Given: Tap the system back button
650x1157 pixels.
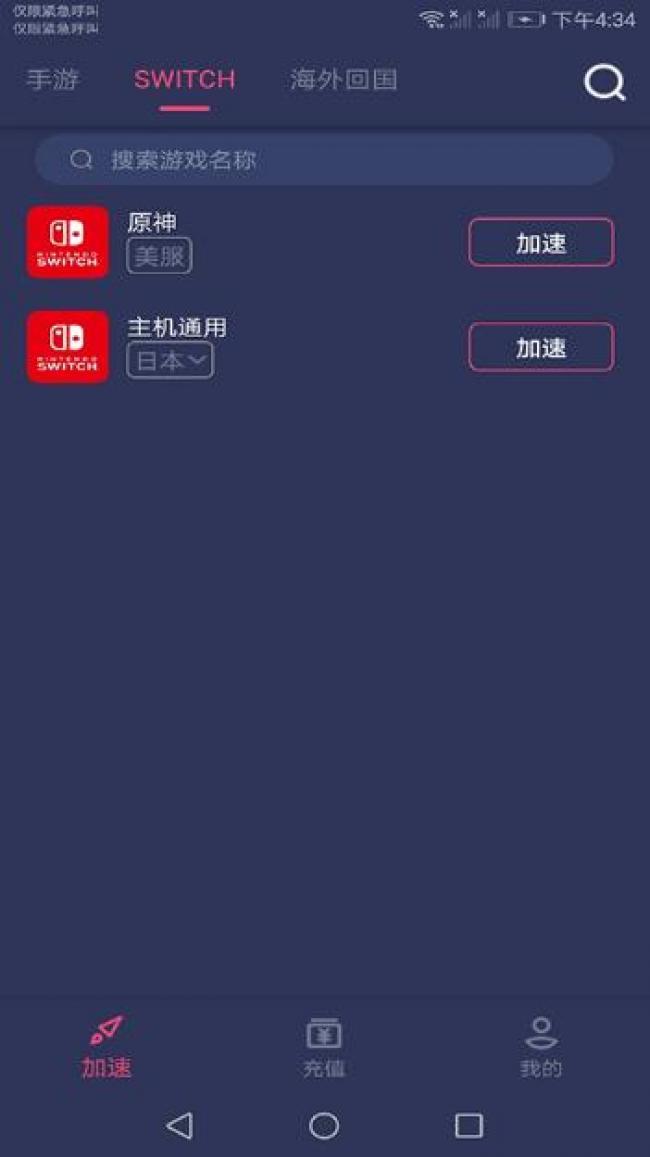Looking at the screenshot, I should point(180,1126).
